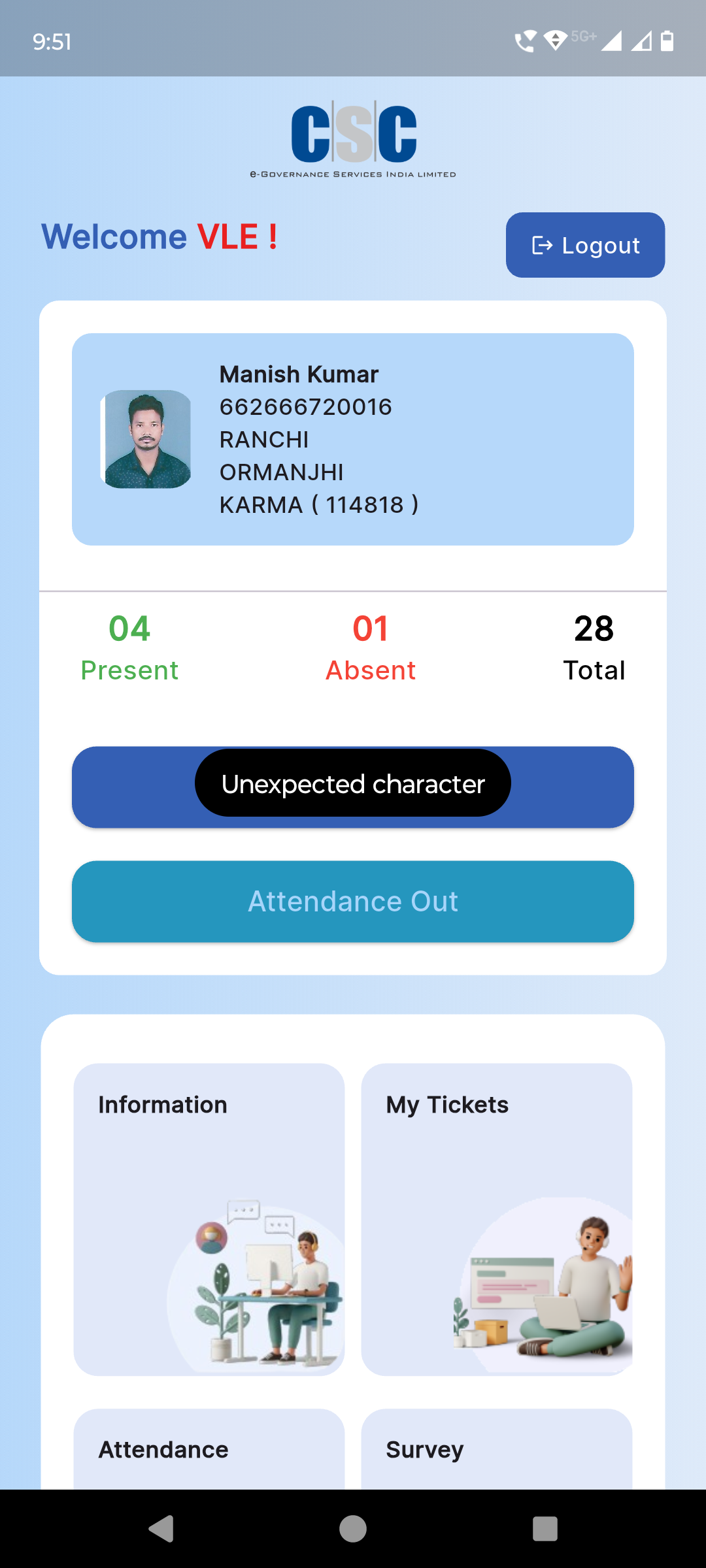
Task: Log out of the VLE account
Action: point(585,245)
